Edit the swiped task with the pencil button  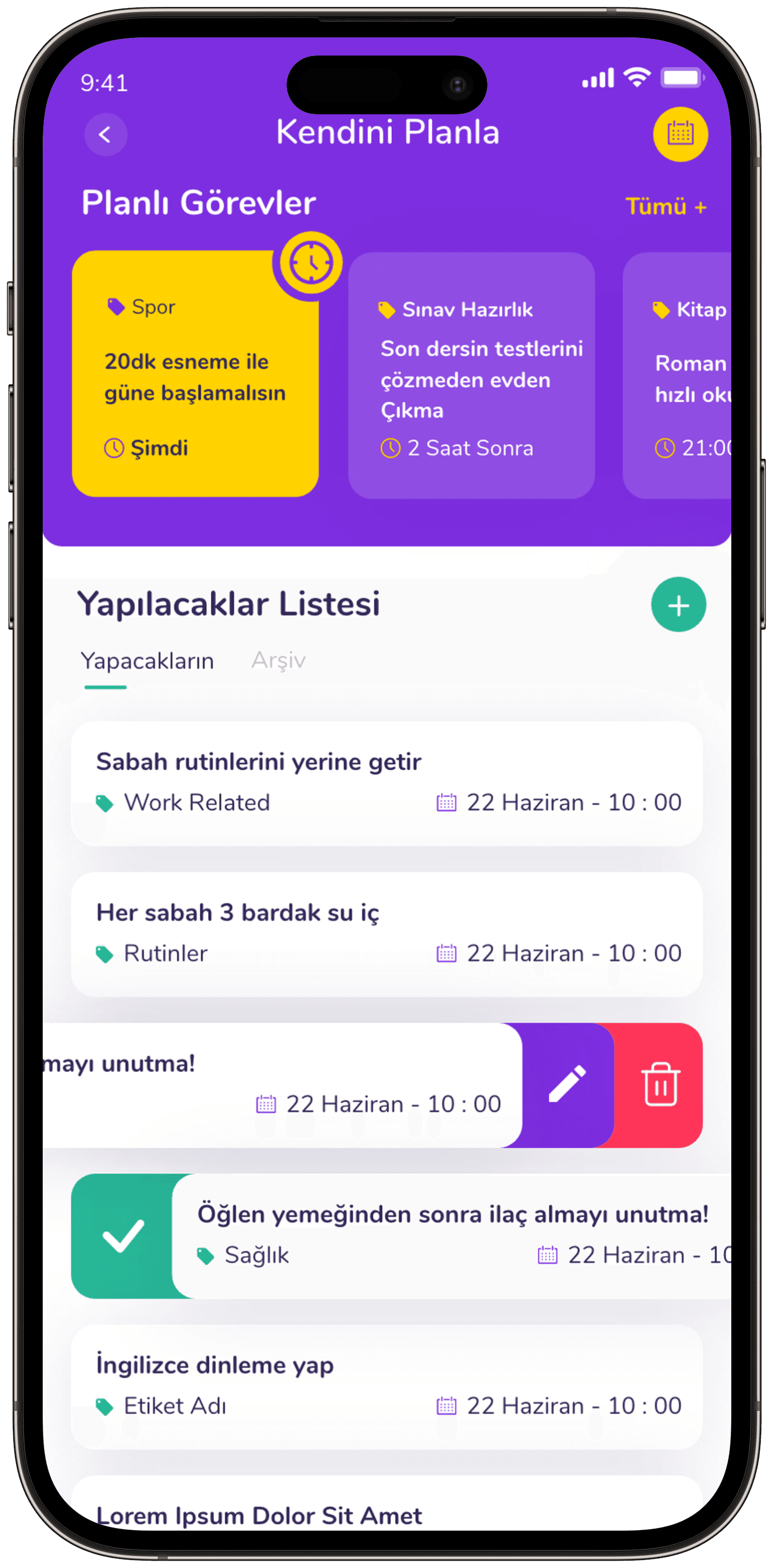click(x=567, y=1085)
